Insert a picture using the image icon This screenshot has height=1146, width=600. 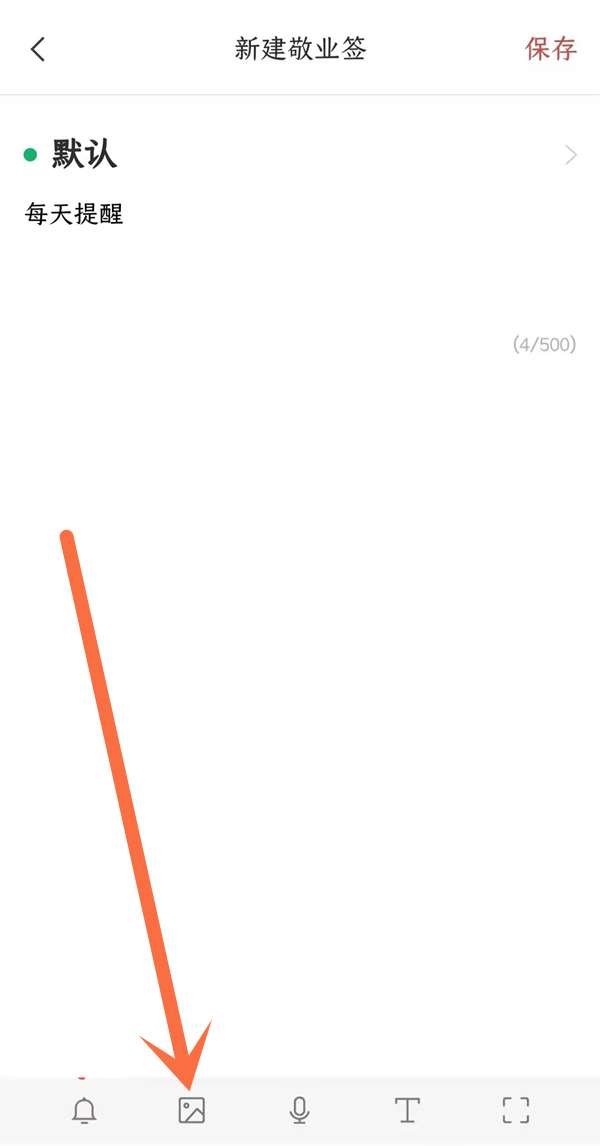point(191,1110)
